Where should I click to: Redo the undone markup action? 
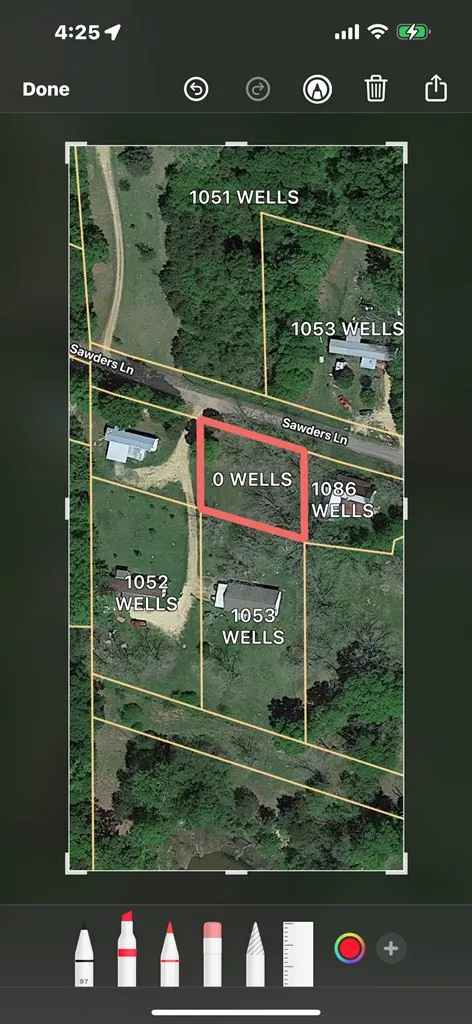258,89
